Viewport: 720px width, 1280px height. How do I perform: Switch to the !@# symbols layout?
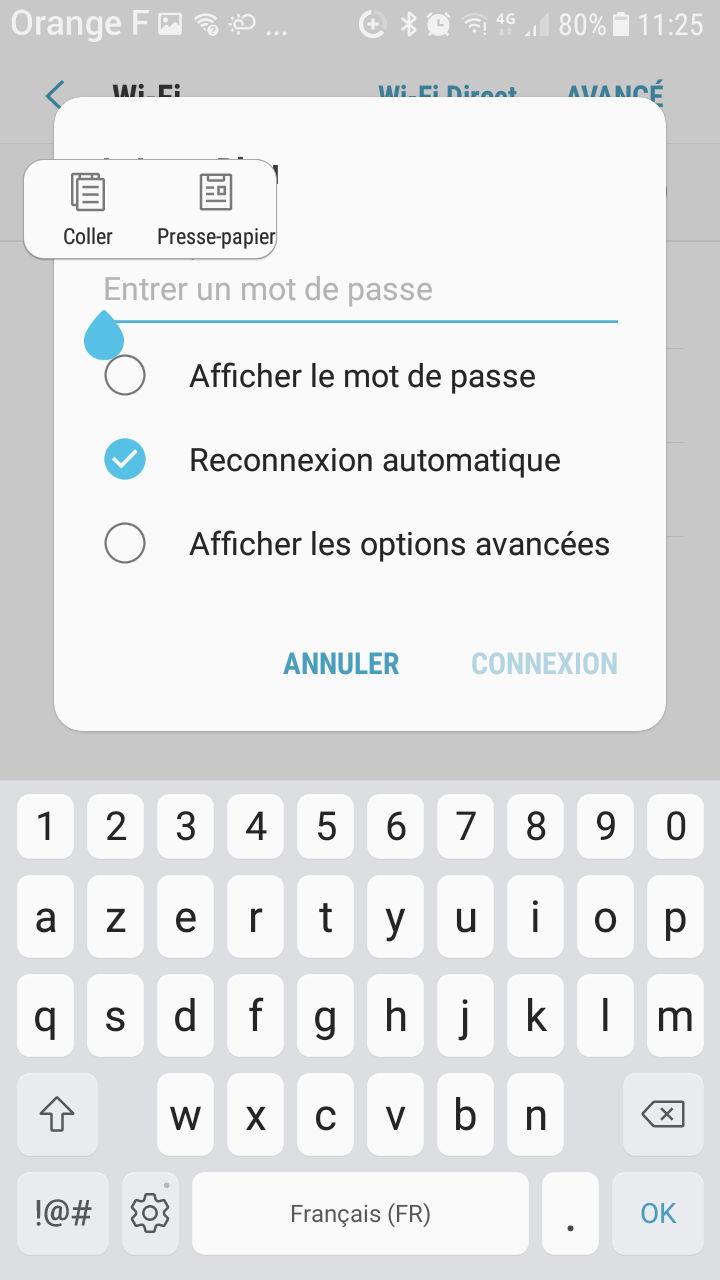coord(62,1212)
